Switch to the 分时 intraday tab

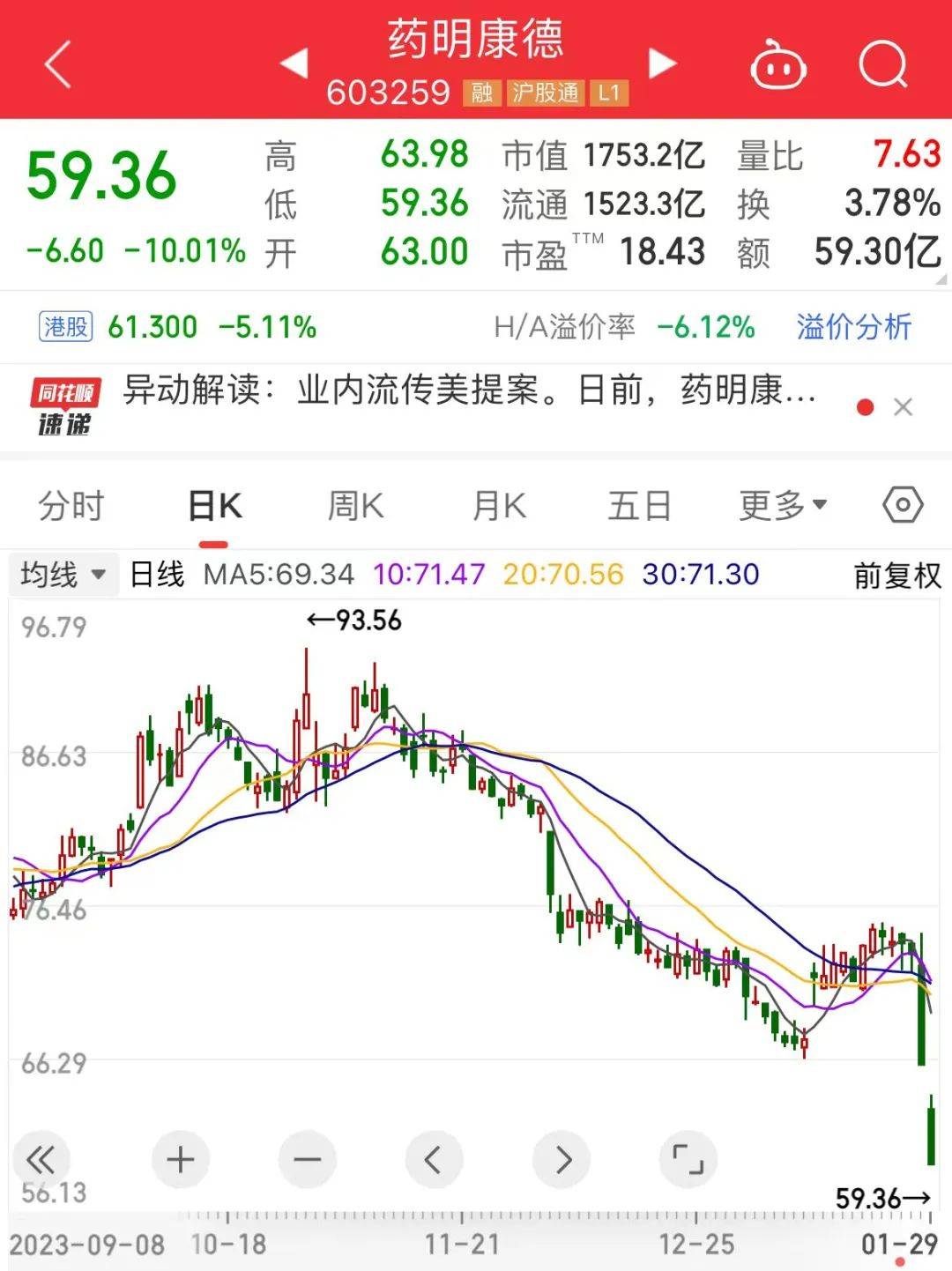(x=70, y=506)
